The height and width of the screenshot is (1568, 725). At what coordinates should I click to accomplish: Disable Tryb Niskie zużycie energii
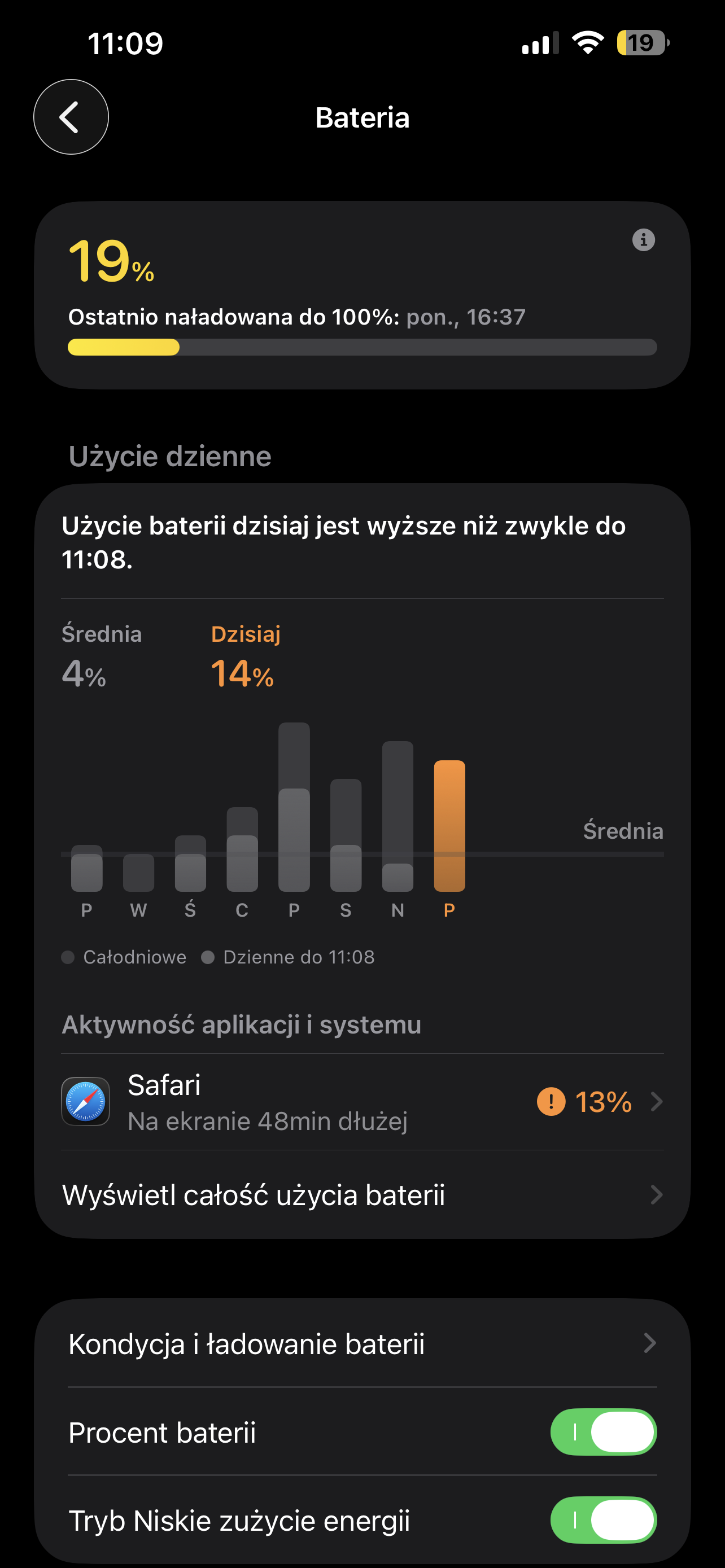pos(602,1520)
